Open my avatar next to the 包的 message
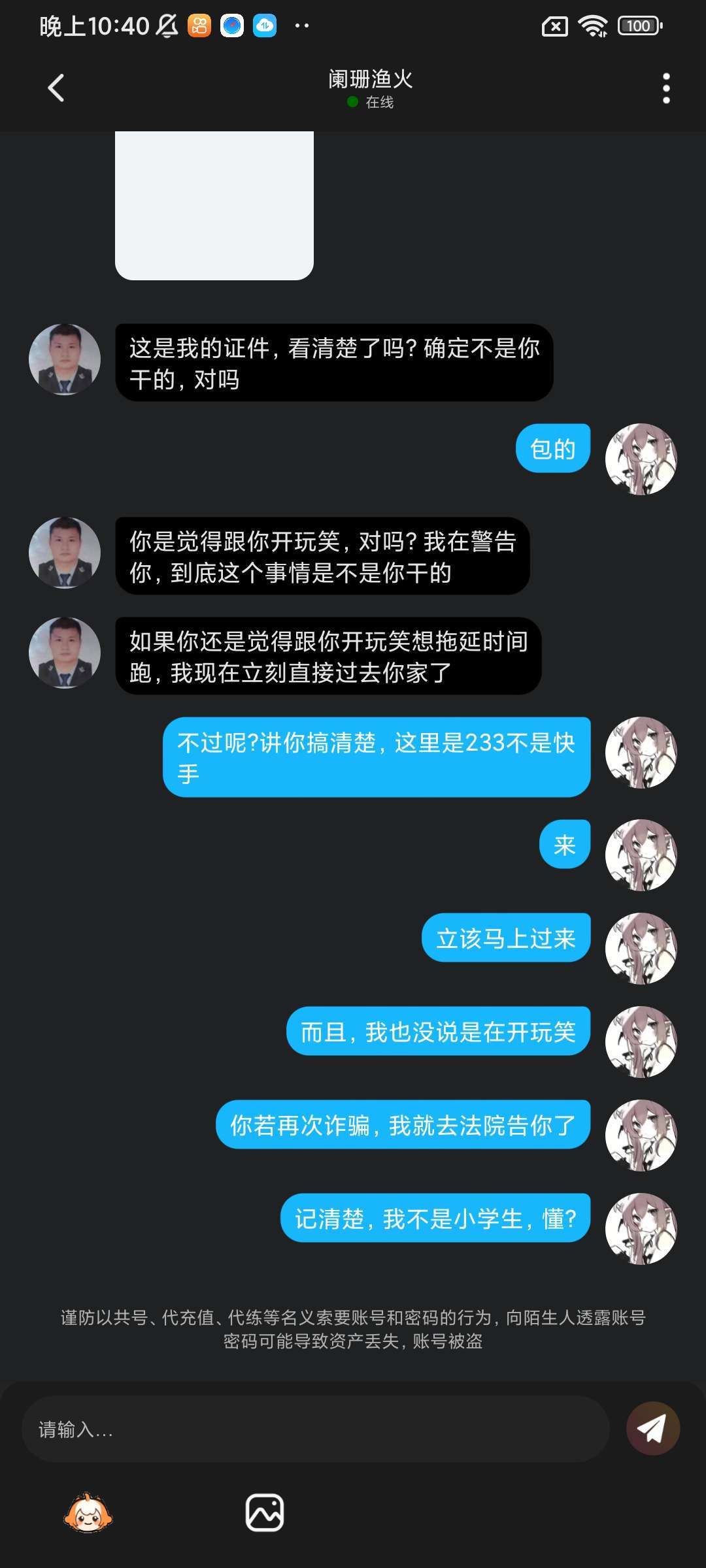Screen dimensions: 706x1568 tap(641, 459)
